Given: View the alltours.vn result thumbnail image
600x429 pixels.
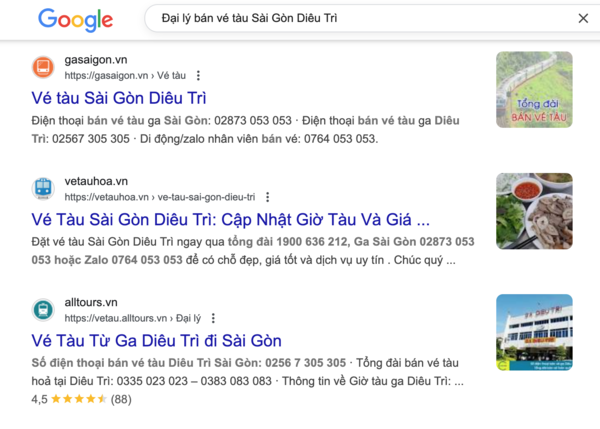Looking at the screenshot, I should (x=534, y=332).
